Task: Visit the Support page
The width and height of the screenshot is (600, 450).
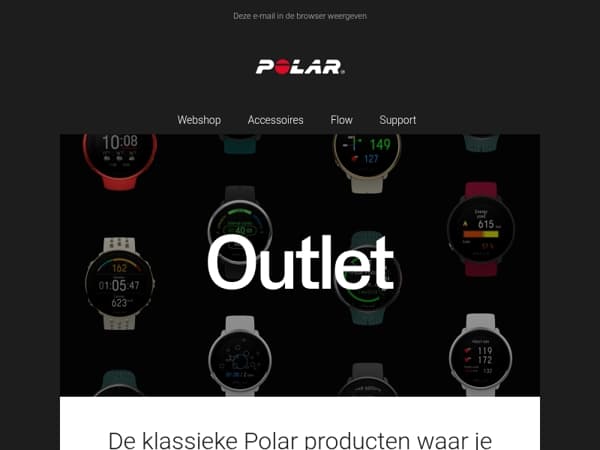Action: (398, 120)
